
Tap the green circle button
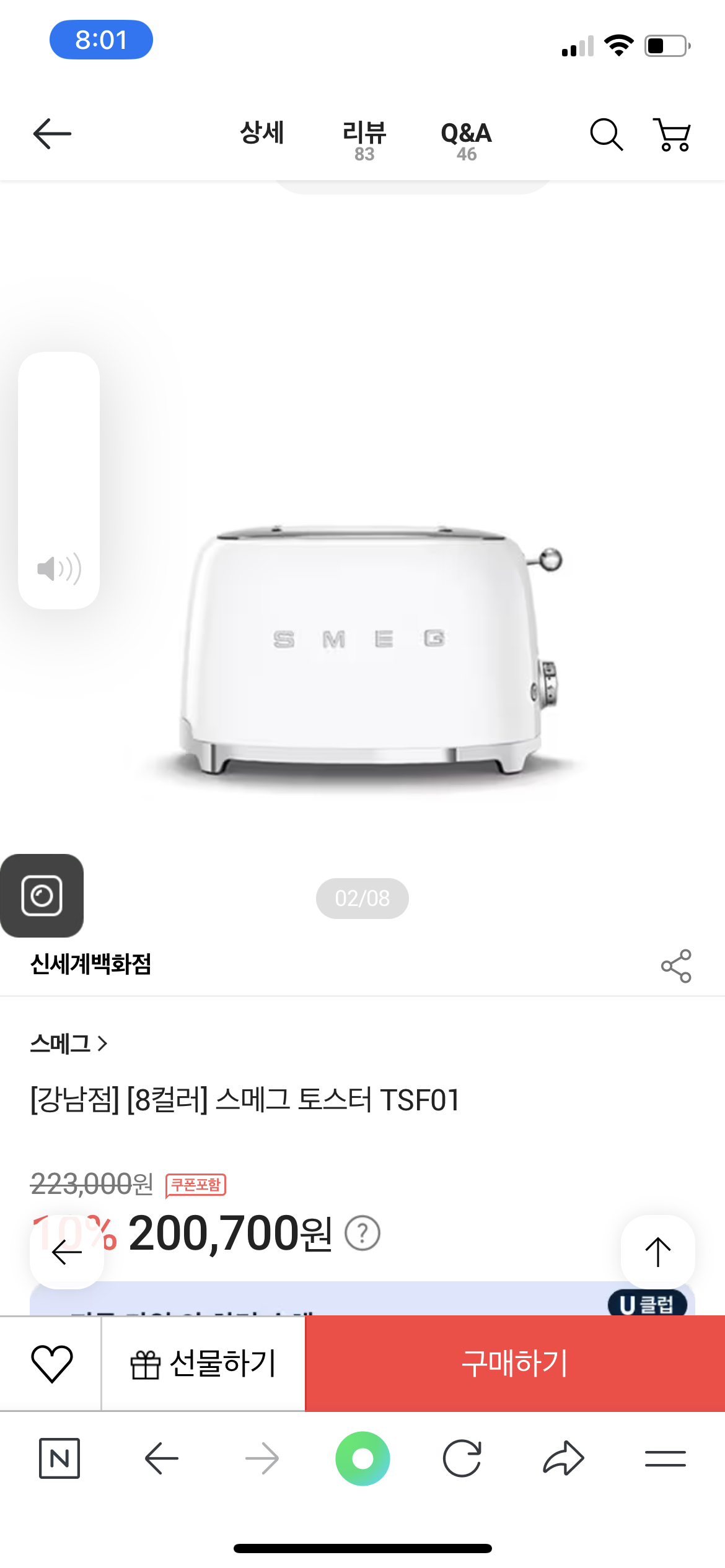pyautogui.click(x=362, y=1458)
